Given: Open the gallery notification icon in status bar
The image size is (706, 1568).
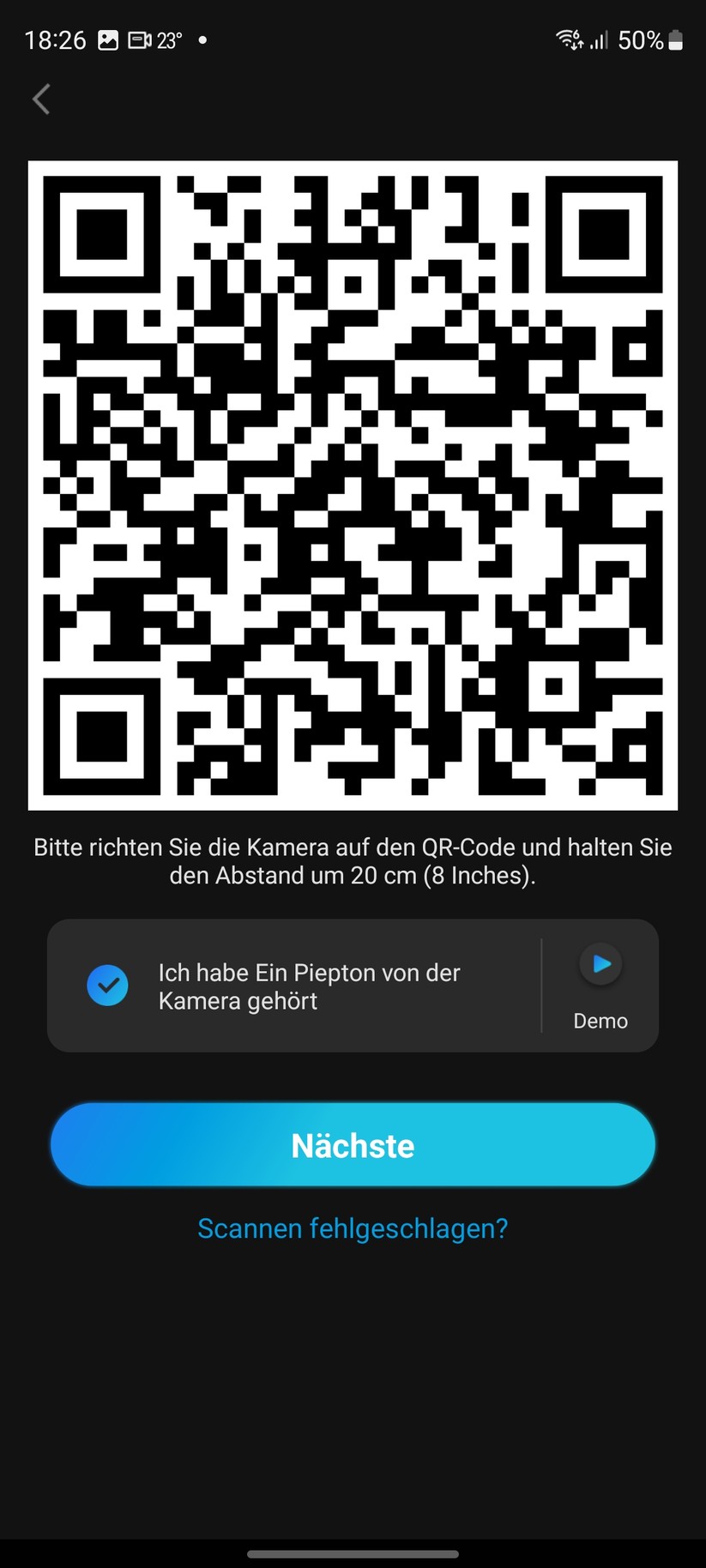Looking at the screenshot, I should click(x=109, y=39).
